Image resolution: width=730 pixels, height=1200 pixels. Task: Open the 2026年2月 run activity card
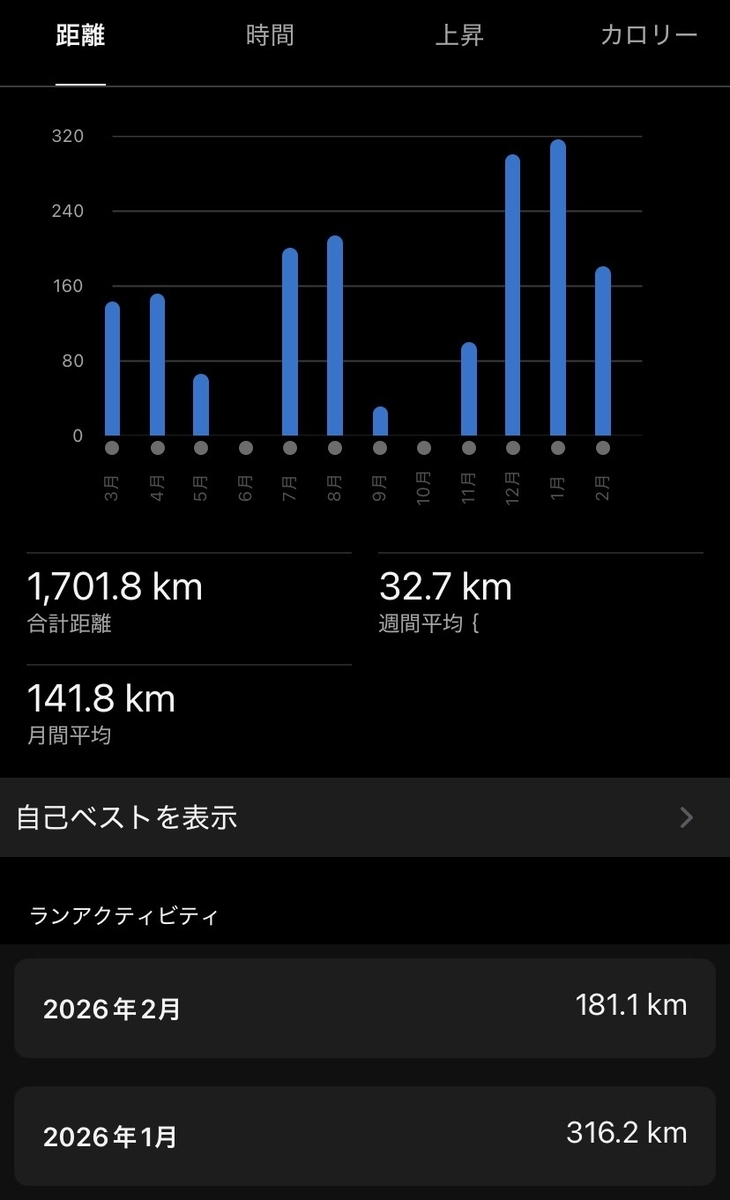point(365,1008)
